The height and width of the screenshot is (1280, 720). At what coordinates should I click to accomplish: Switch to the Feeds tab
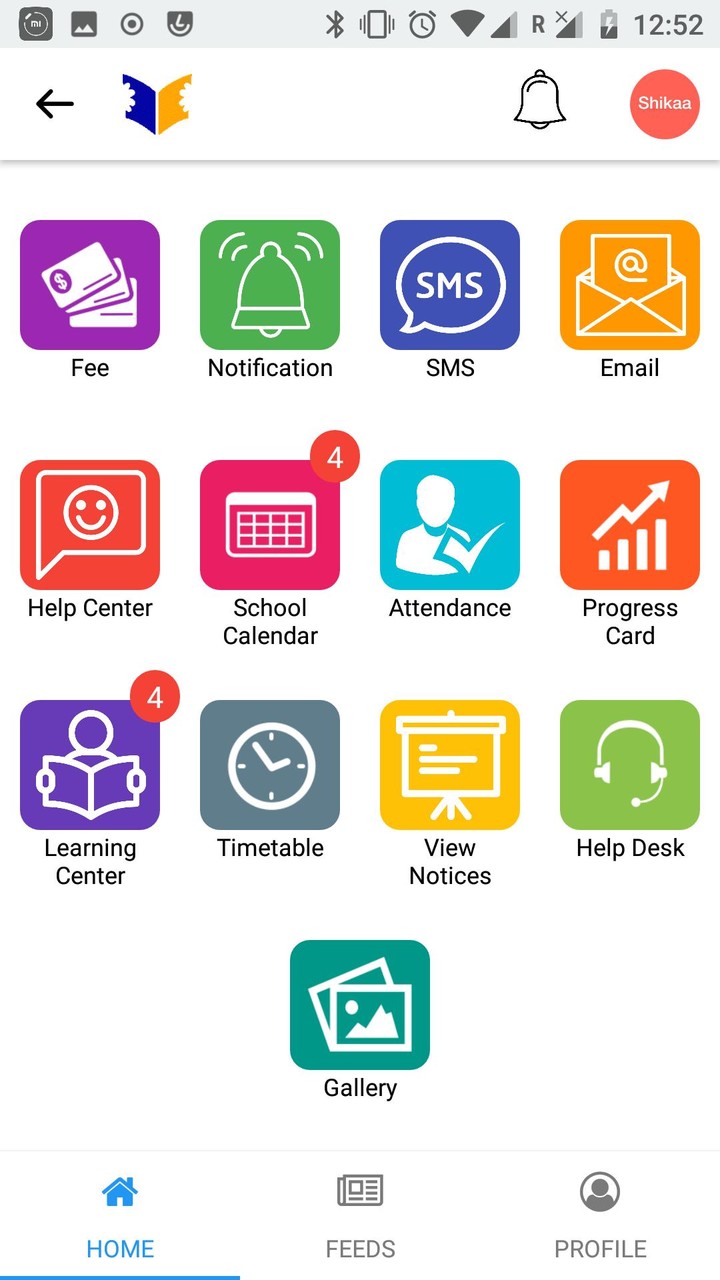point(360,1216)
